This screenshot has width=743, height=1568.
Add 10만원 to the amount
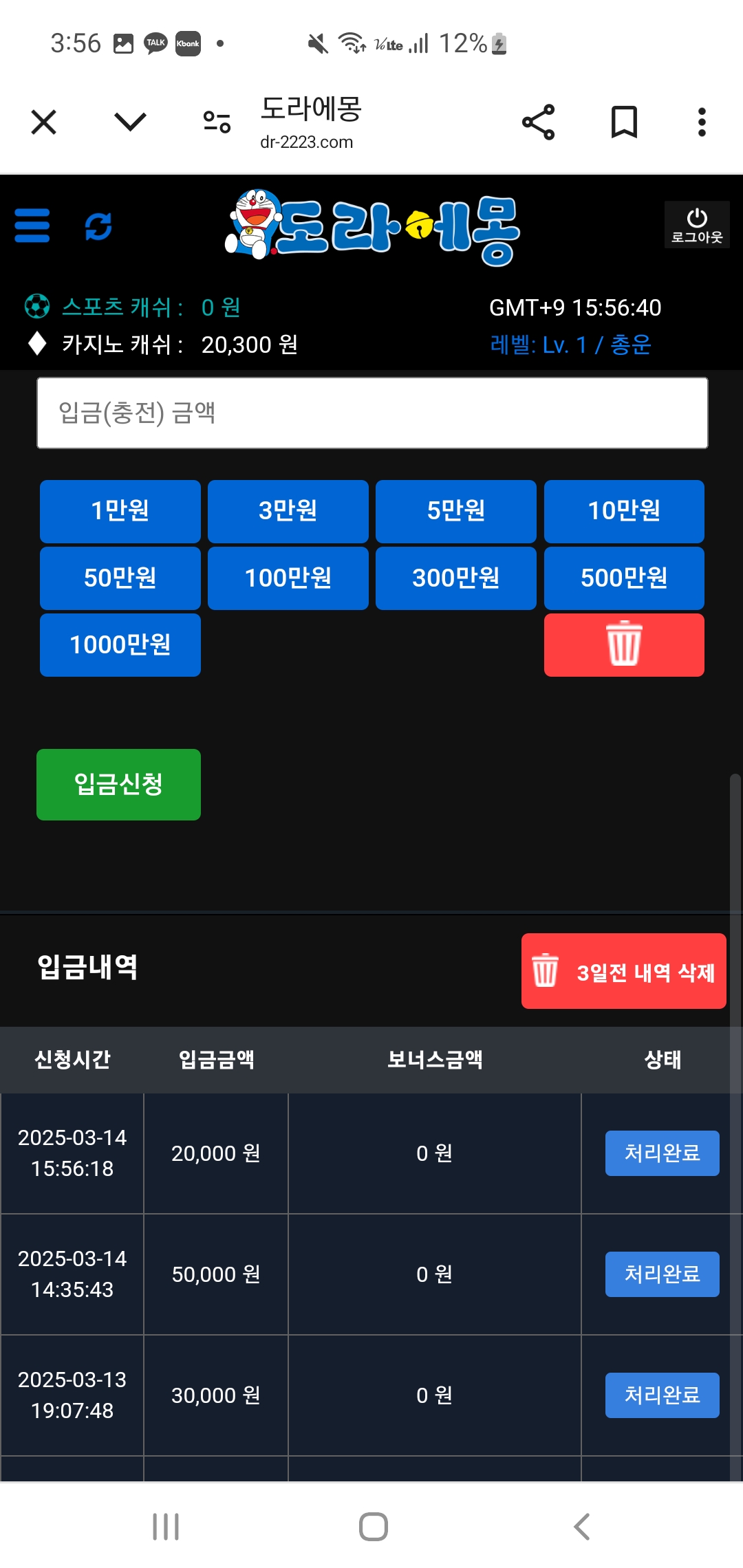pos(624,511)
